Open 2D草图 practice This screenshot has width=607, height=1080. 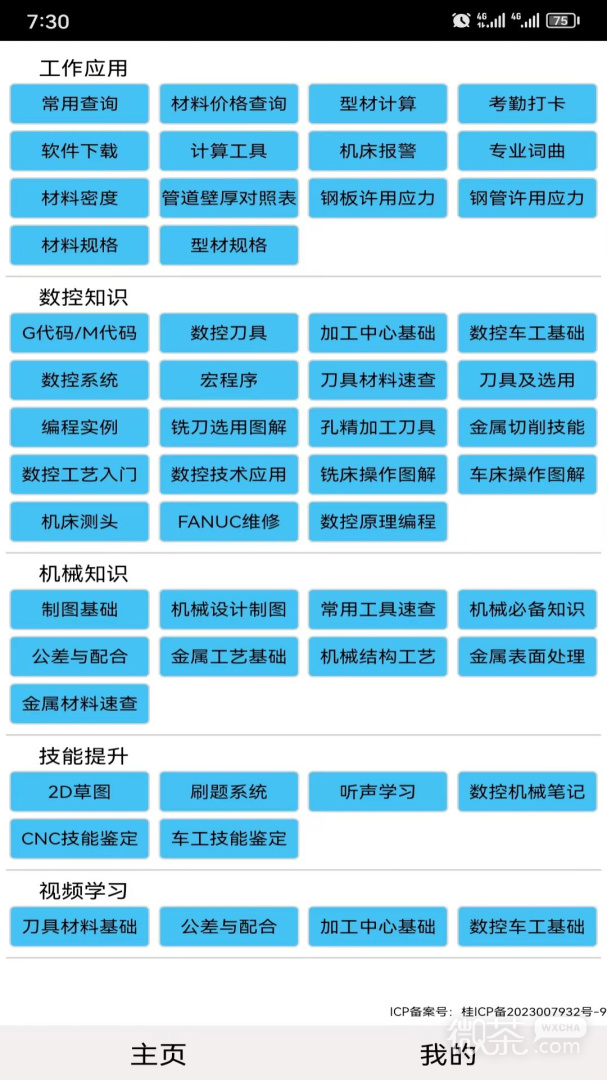79,791
